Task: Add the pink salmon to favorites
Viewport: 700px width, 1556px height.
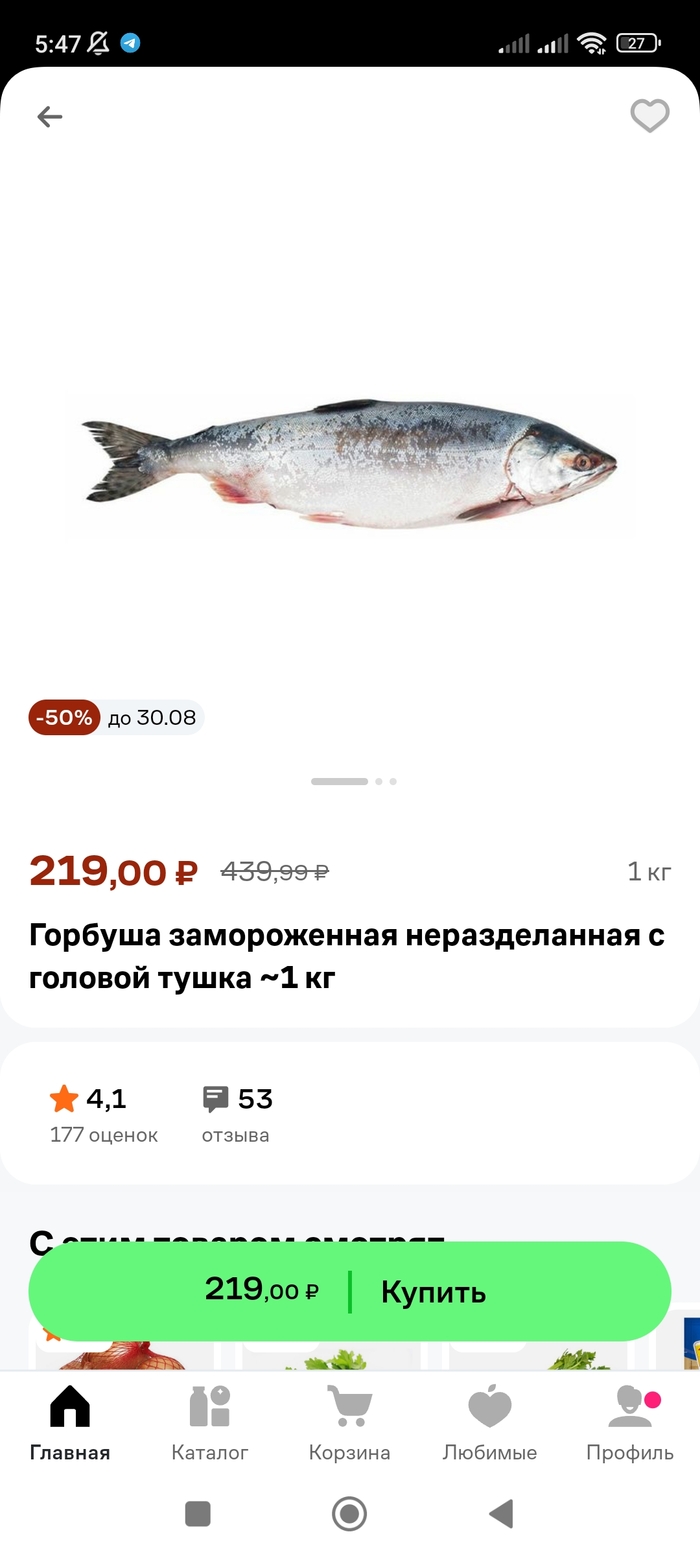Action: pos(649,117)
